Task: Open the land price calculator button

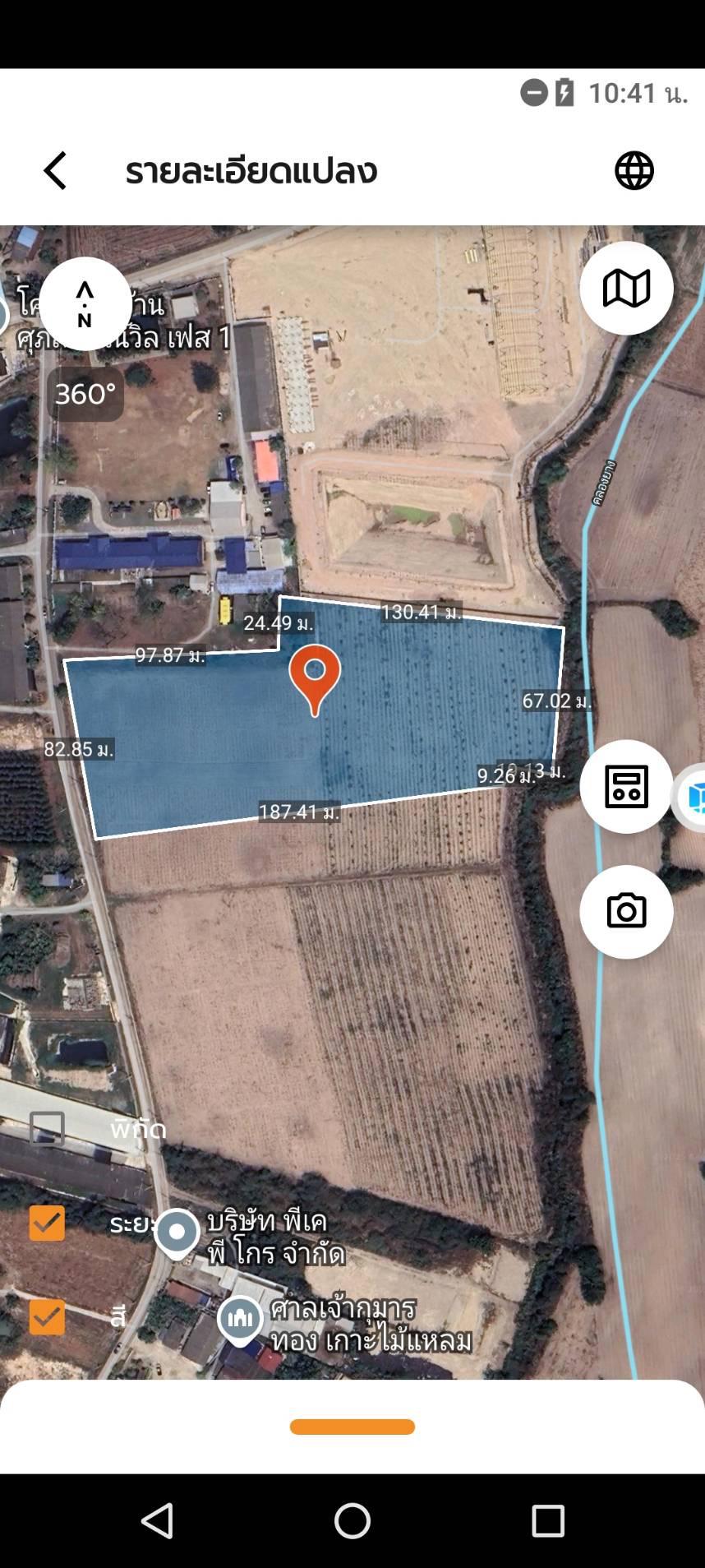Action: pyautogui.click(x=626, y=787)
